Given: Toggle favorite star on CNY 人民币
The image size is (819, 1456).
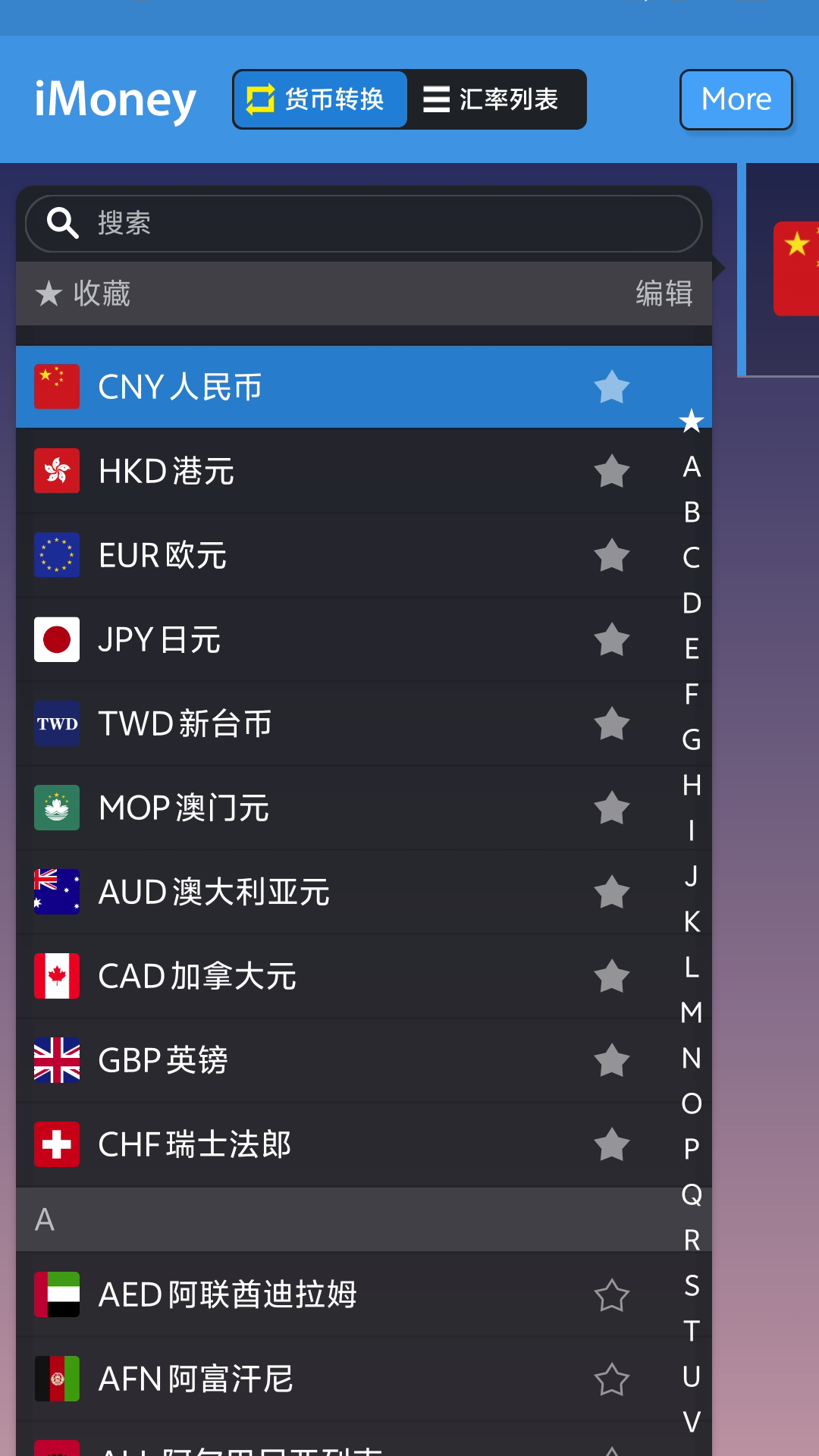Looking at the screenshot, I should pos(612,387).
